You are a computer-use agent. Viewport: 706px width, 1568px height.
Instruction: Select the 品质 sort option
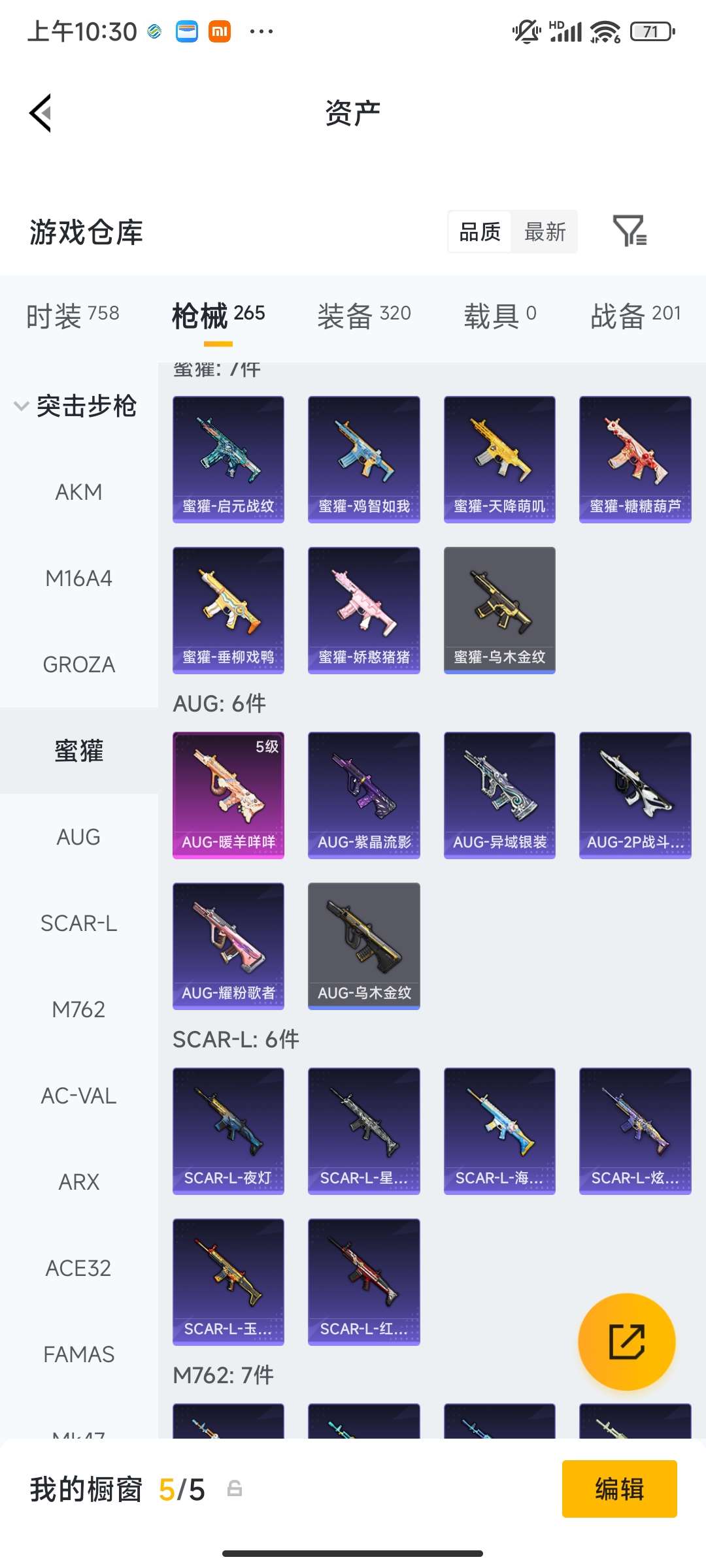point(480,232)
